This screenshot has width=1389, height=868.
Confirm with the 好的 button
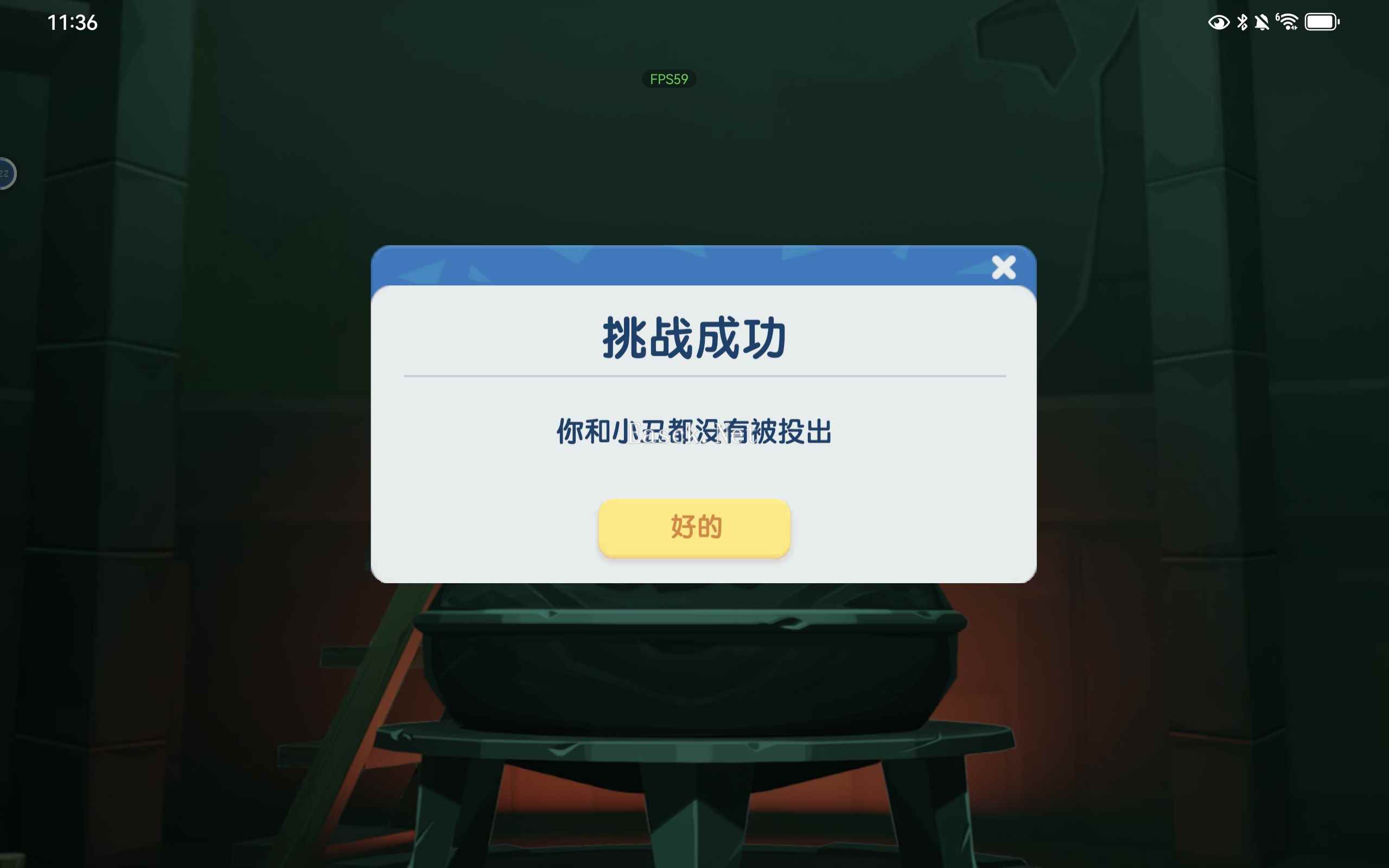pyautogui.click(x=694, y=527)
